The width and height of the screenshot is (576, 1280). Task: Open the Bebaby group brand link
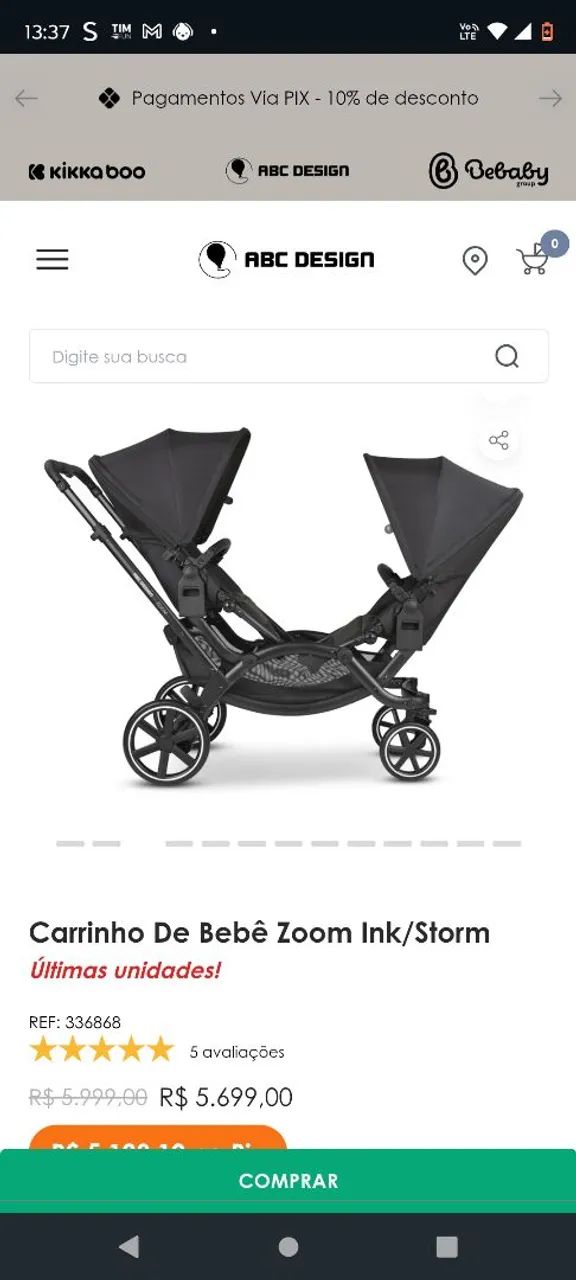[488, 171]
